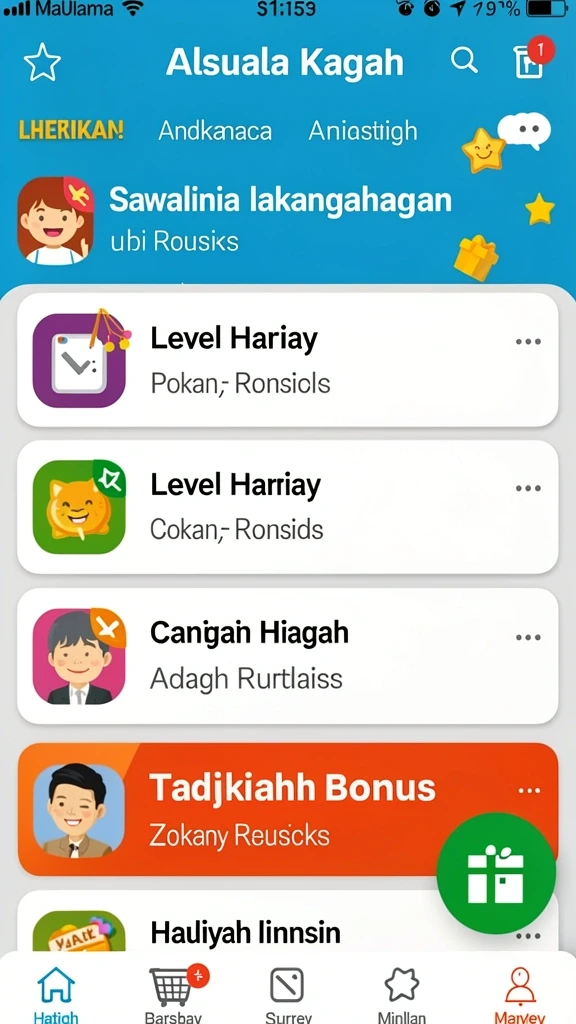The width and height of the screenshot is (576, 1024).
Task: Open more options on Cokan Ronsids card
Action: [x=528, y=488]
